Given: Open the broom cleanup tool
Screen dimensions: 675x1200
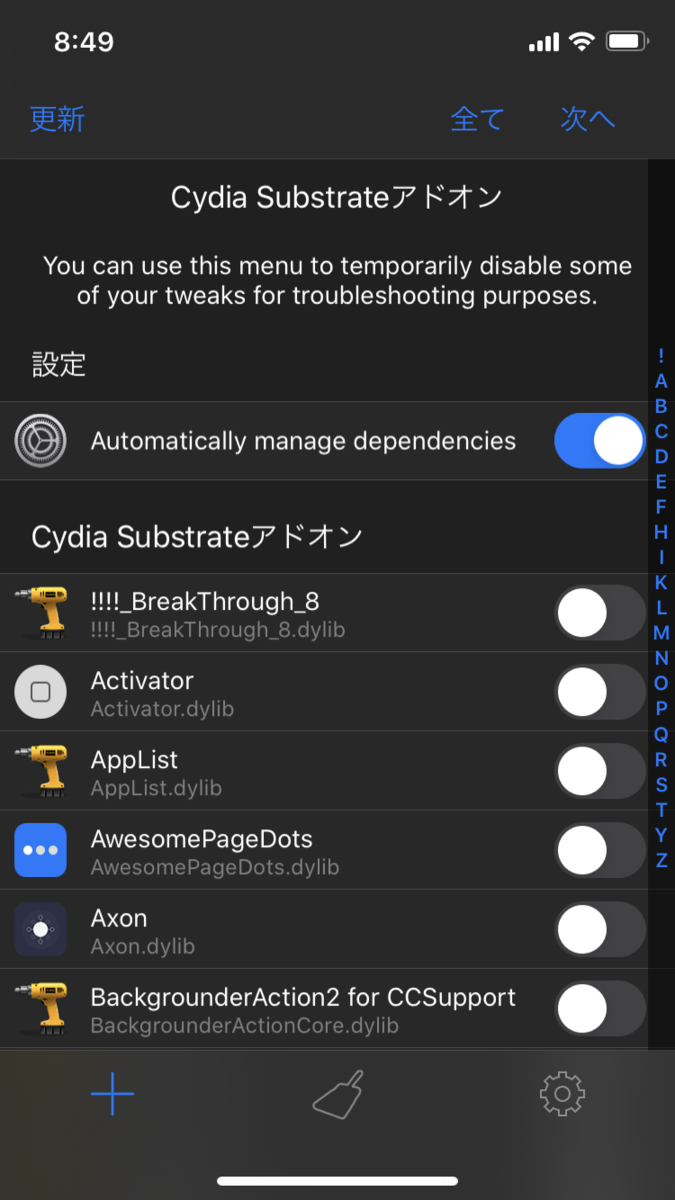Looking at the screenshot, I should [x=338, y=1095].
